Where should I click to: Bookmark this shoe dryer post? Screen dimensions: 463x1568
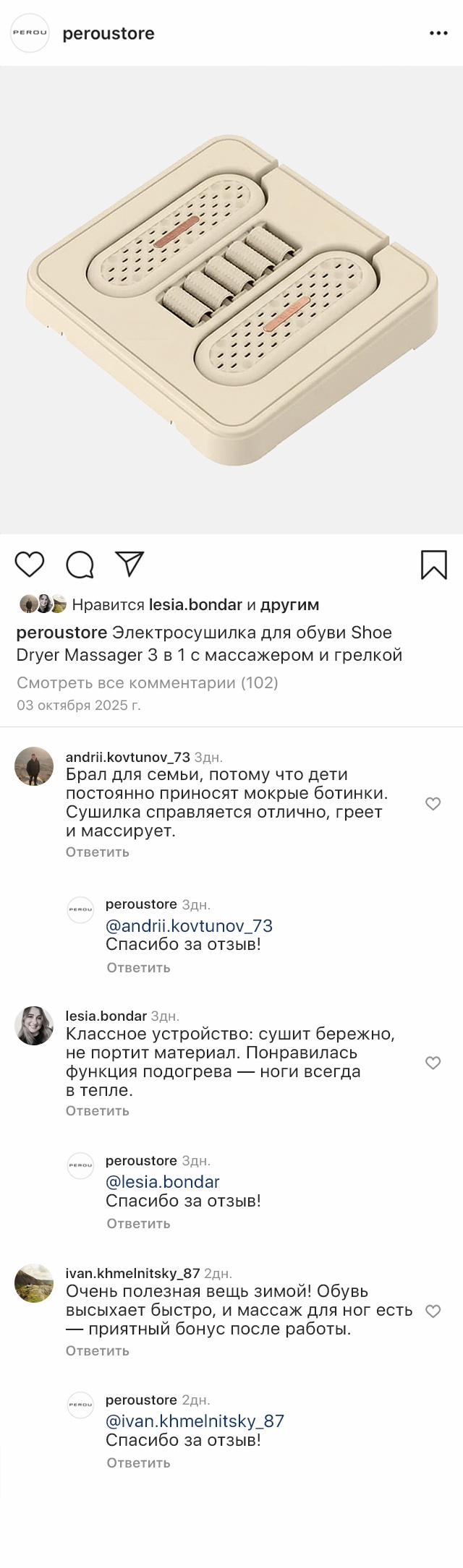(434, 565)
